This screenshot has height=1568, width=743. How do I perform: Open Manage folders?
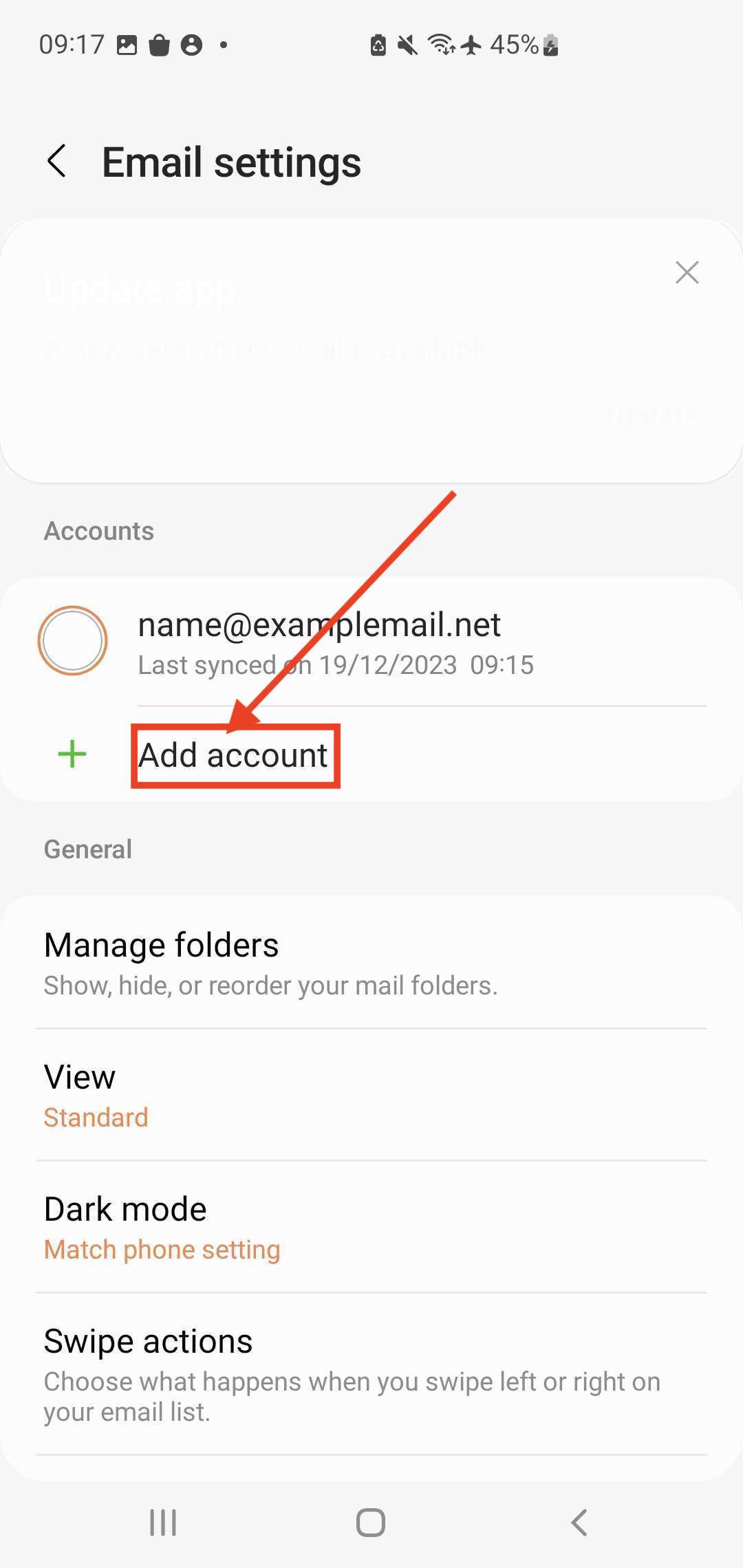[371, 963]
